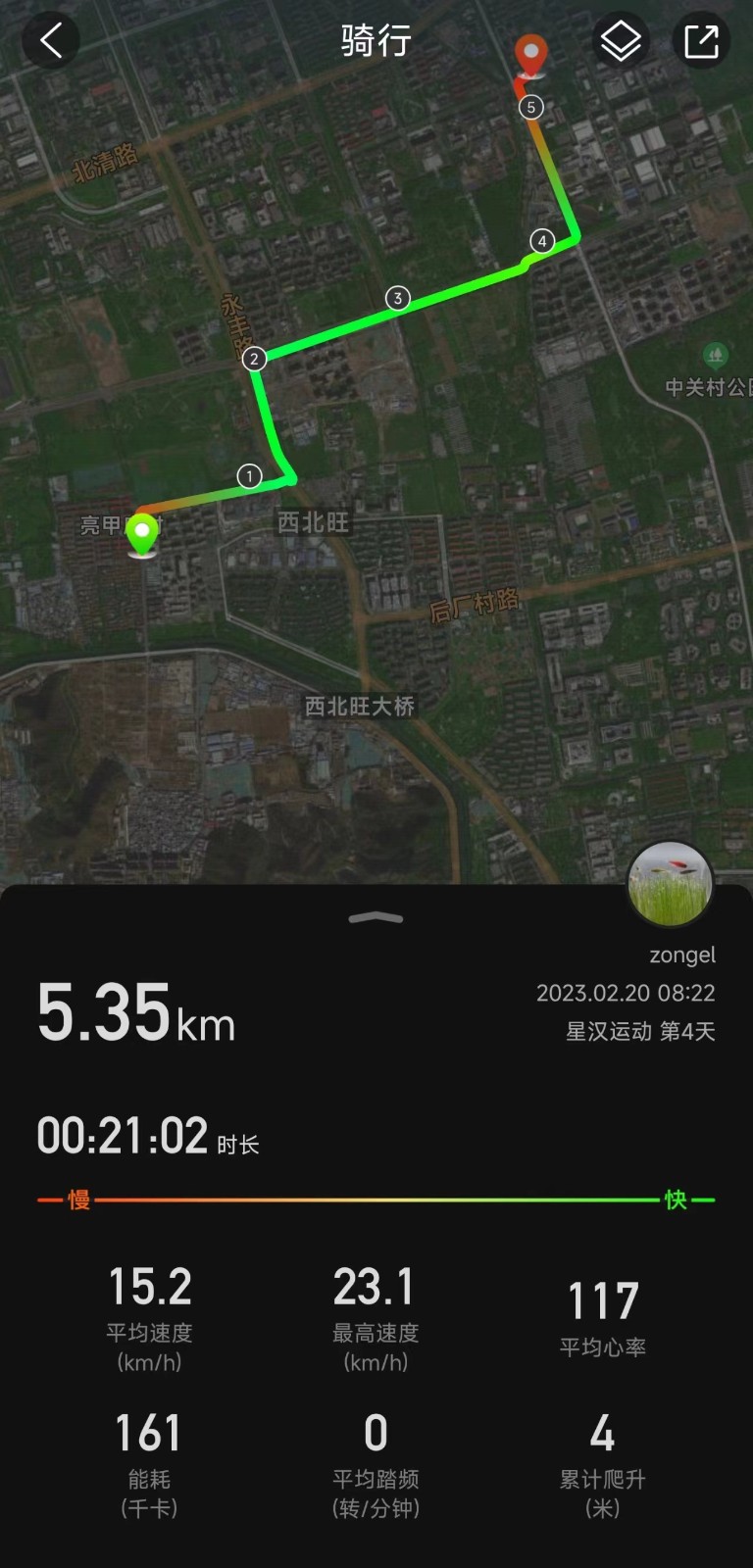Open the map layers switcher
This screenshot has height=1568, width=753.
(x=621, y=41)
